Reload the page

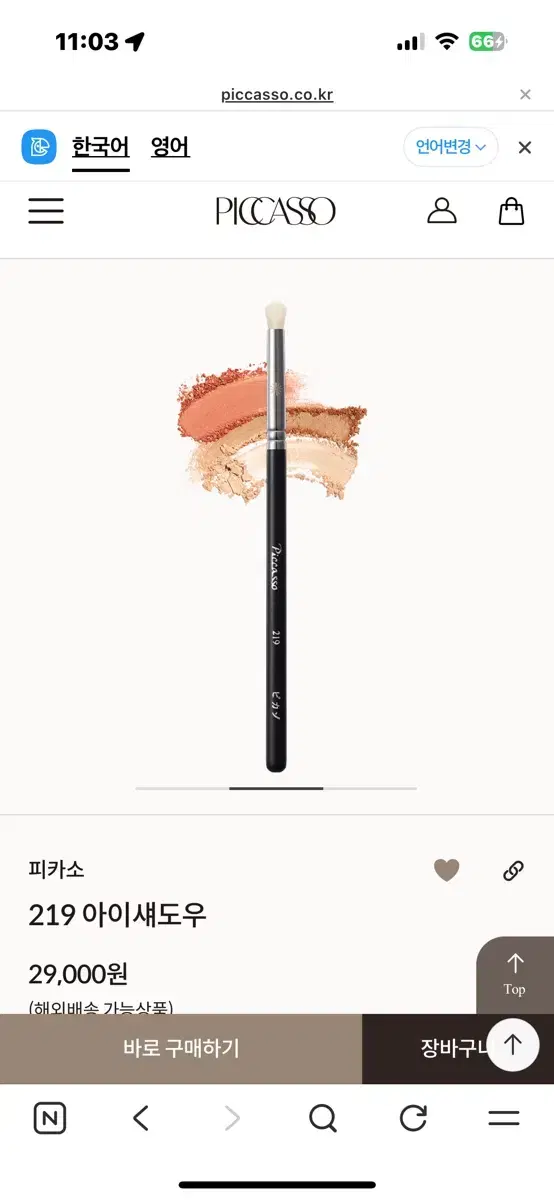[413, 1118]
